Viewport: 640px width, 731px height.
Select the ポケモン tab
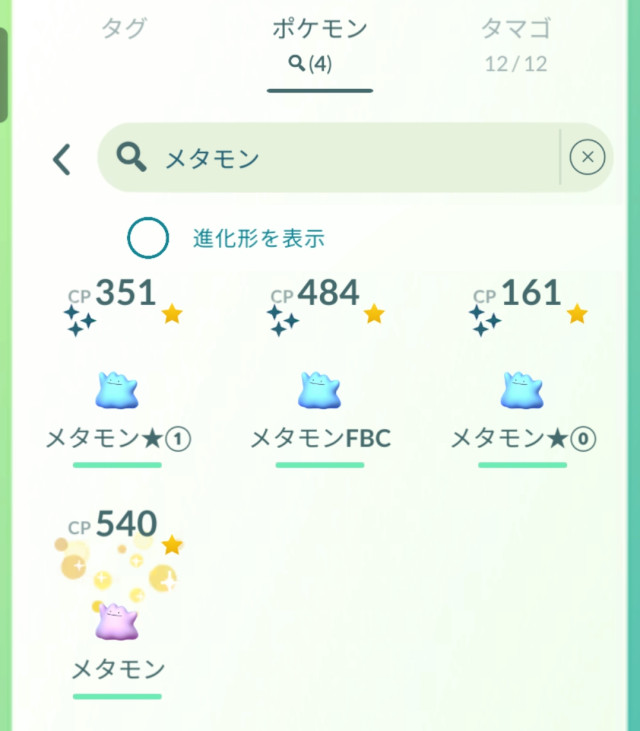(319, 40)
